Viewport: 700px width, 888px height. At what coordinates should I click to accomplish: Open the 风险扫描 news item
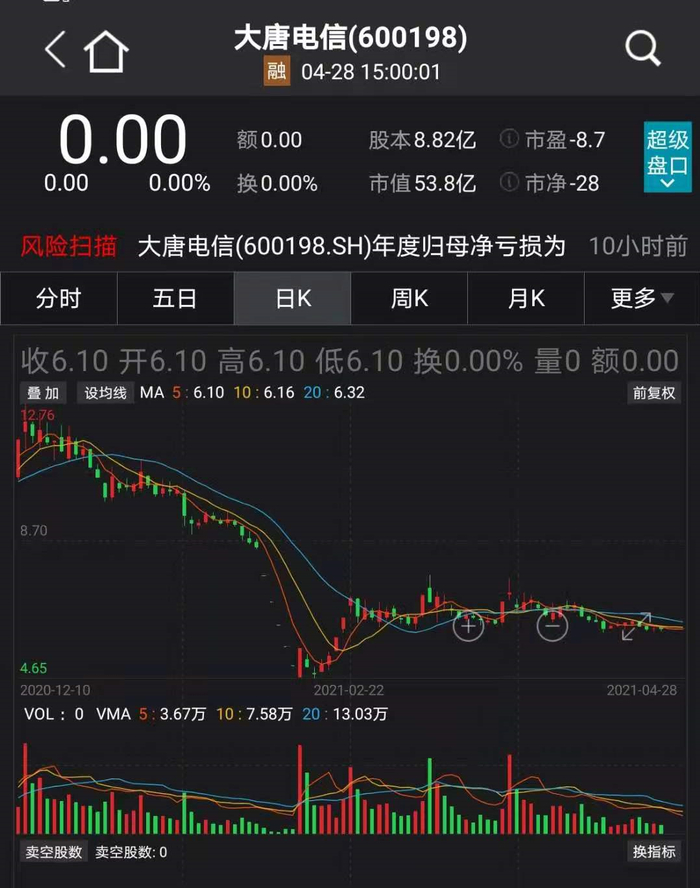(x=350, y=246)
